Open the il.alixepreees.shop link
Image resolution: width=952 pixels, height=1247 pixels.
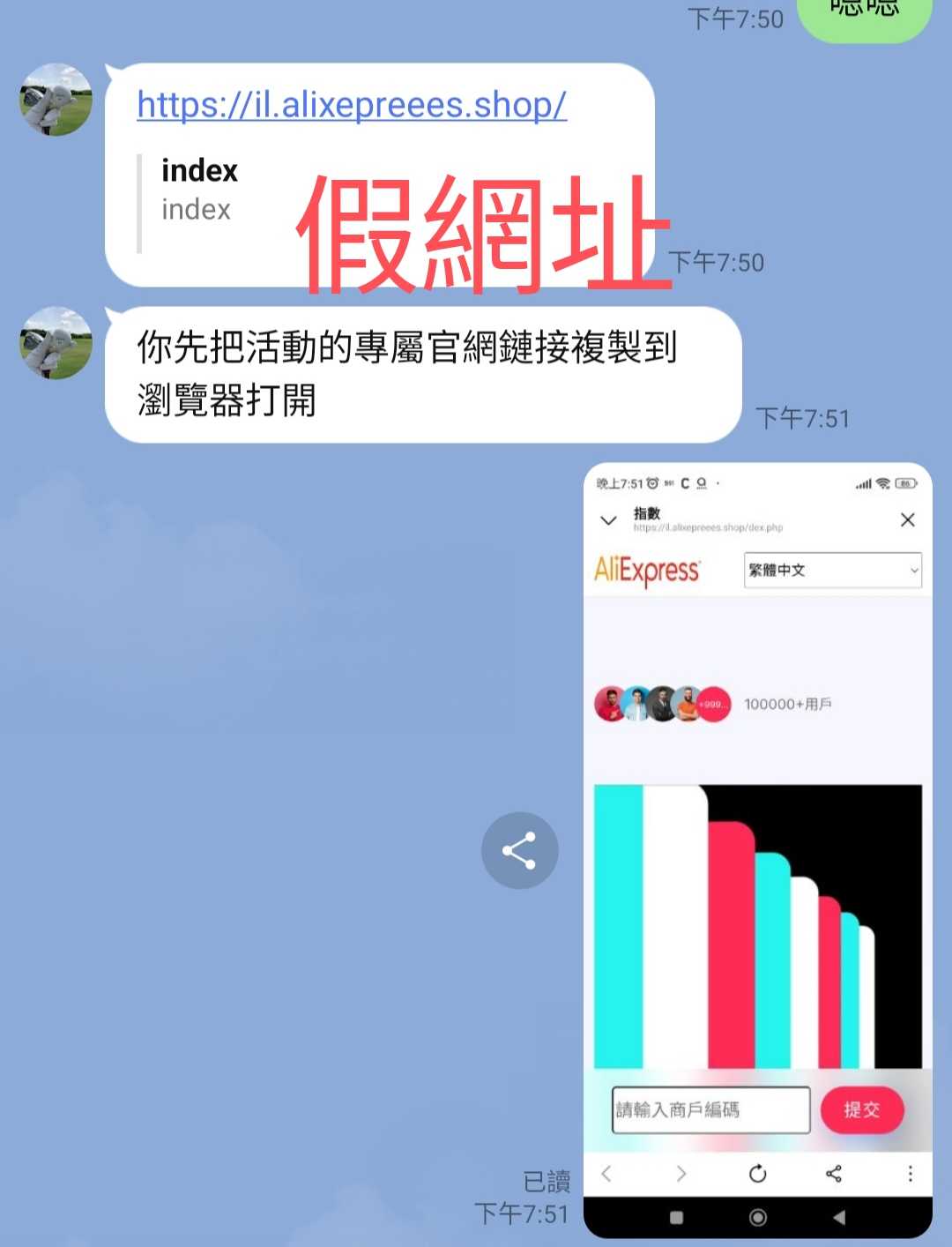pyautogui.click(x=351, y=105)
